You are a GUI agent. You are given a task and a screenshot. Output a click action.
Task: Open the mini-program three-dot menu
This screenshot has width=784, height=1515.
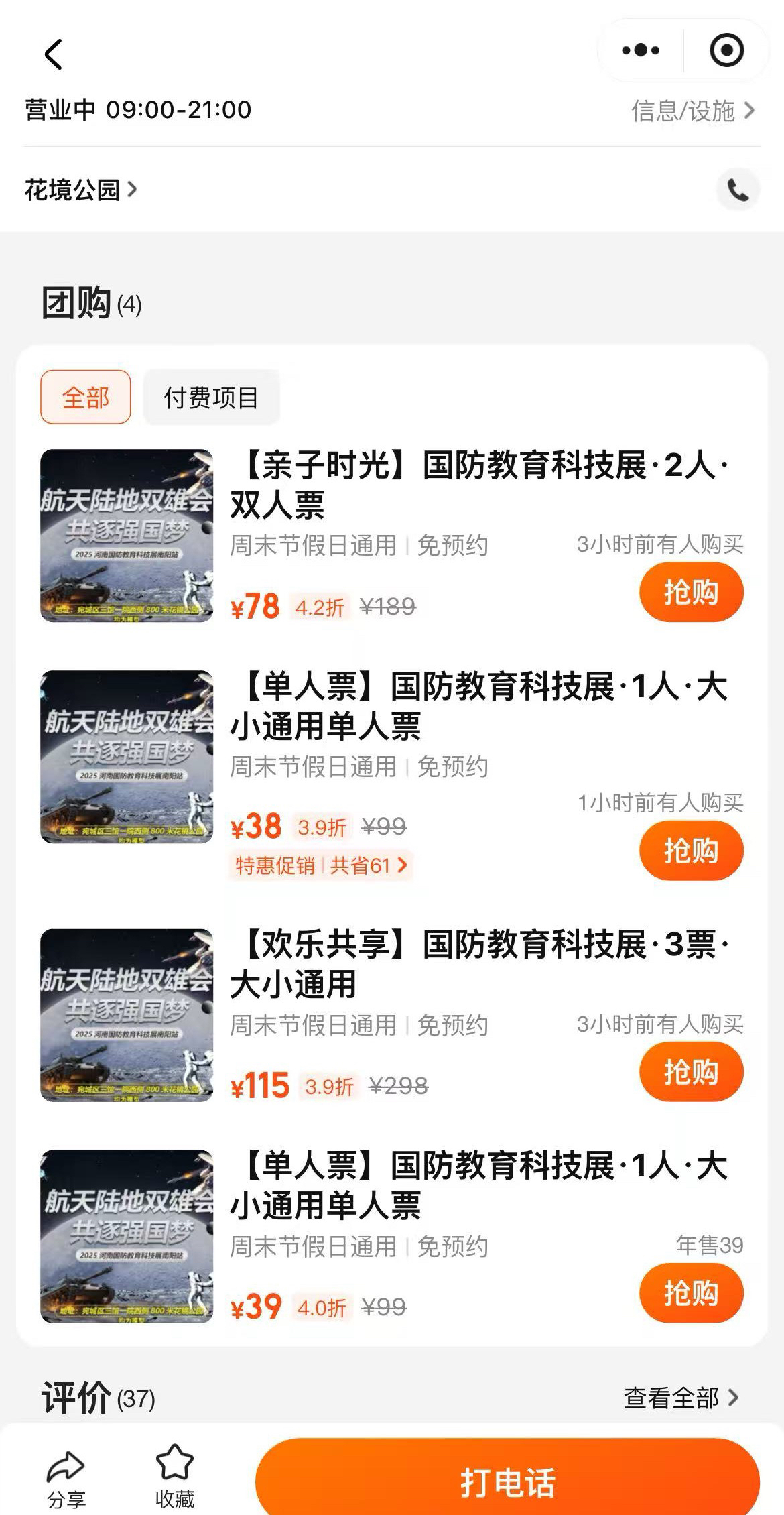(641, 50)
